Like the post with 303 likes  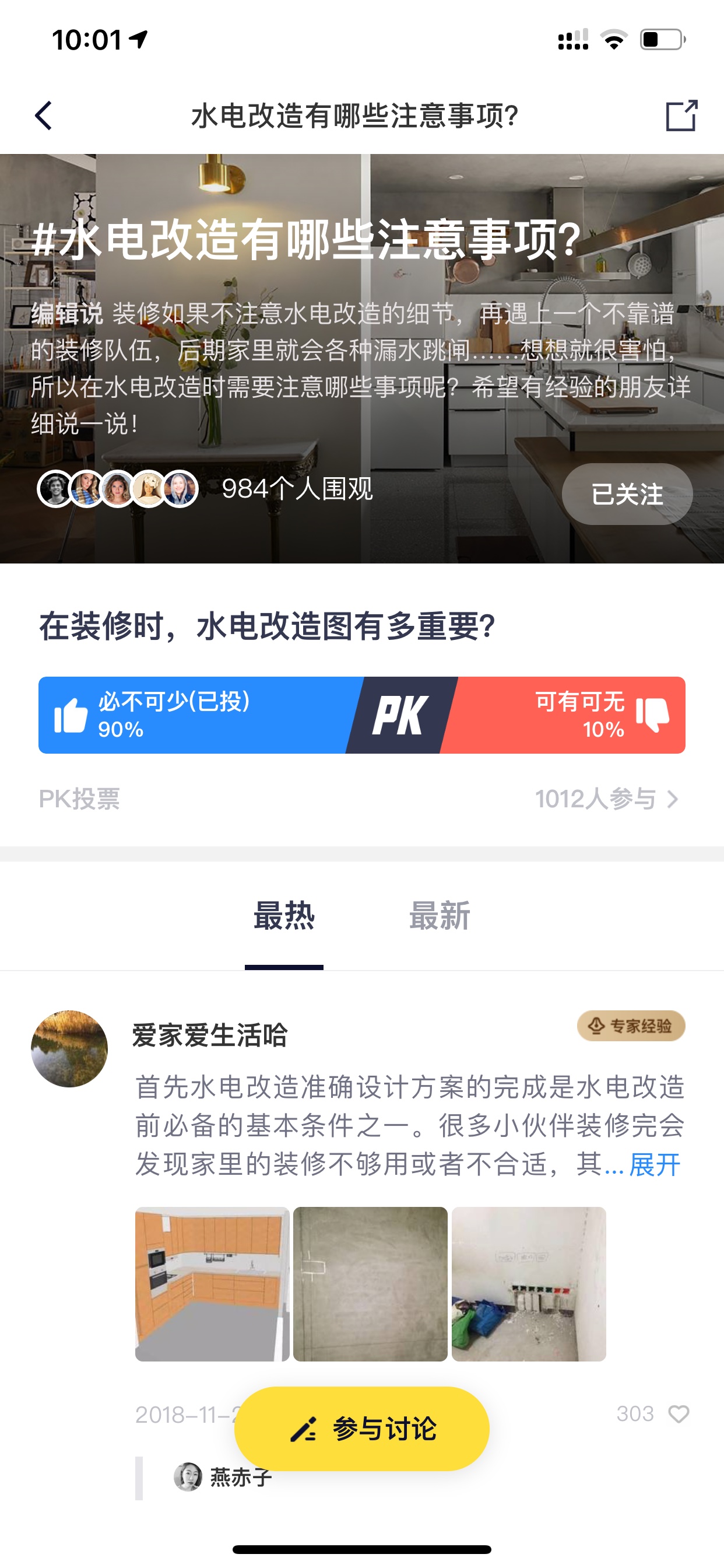click(679, 1413)
